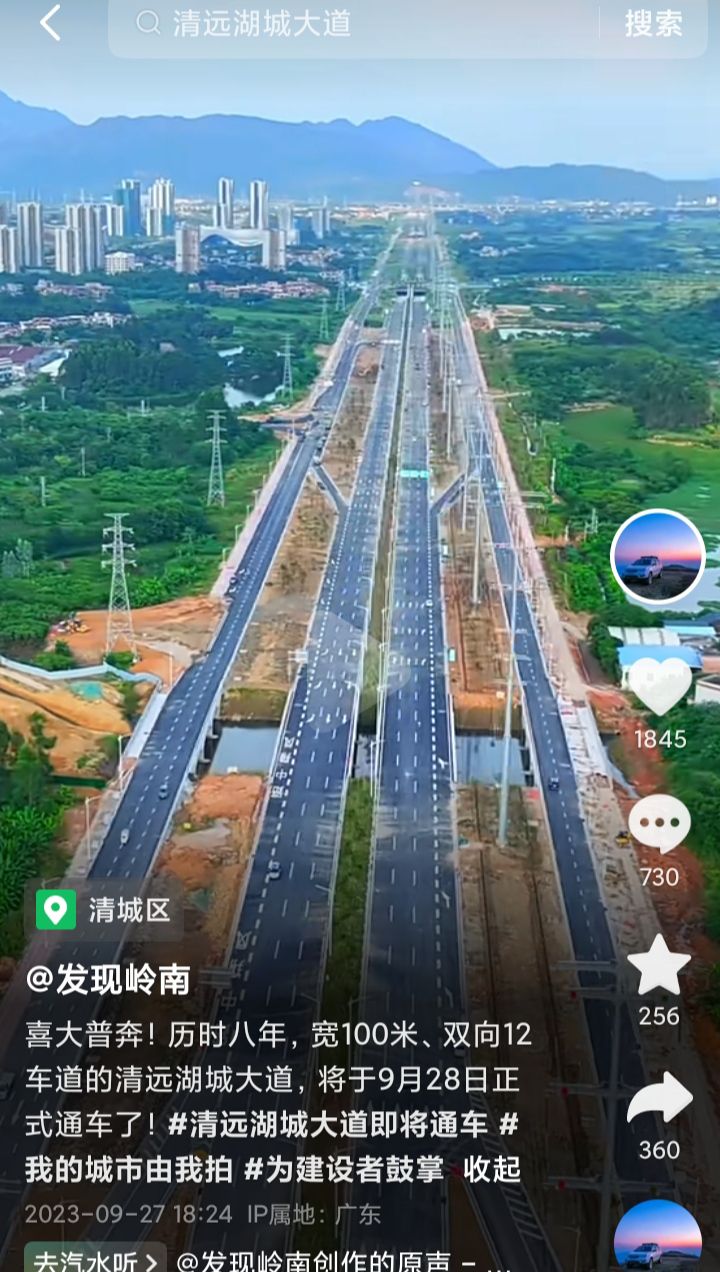This screenshot has width=720, height=1272.
Task: Favorite the video with the star icon
Action: coord(659,965)
